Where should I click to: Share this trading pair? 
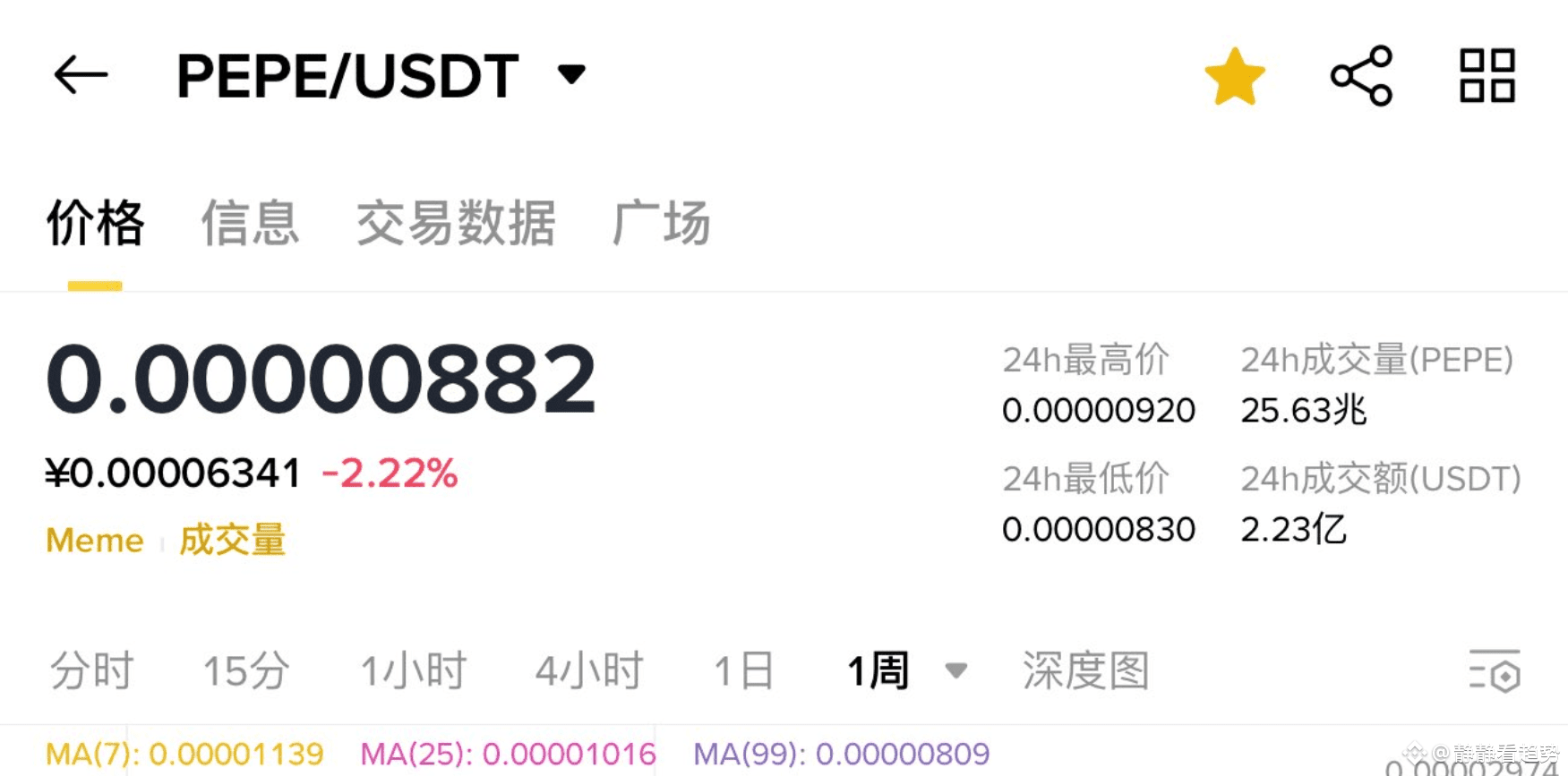click(1361, 76)
